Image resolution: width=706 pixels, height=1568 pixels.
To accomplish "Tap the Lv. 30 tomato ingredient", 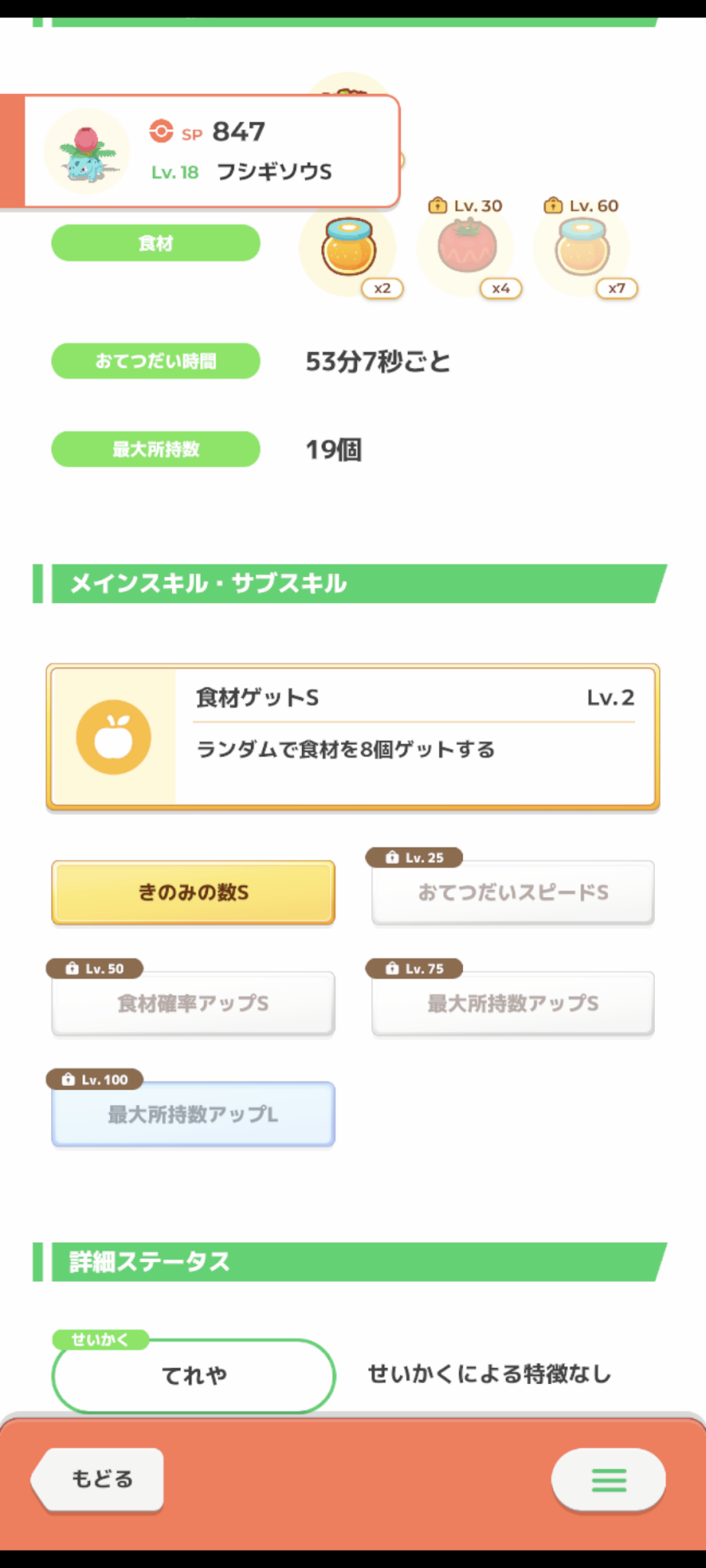I will point(468,247).
